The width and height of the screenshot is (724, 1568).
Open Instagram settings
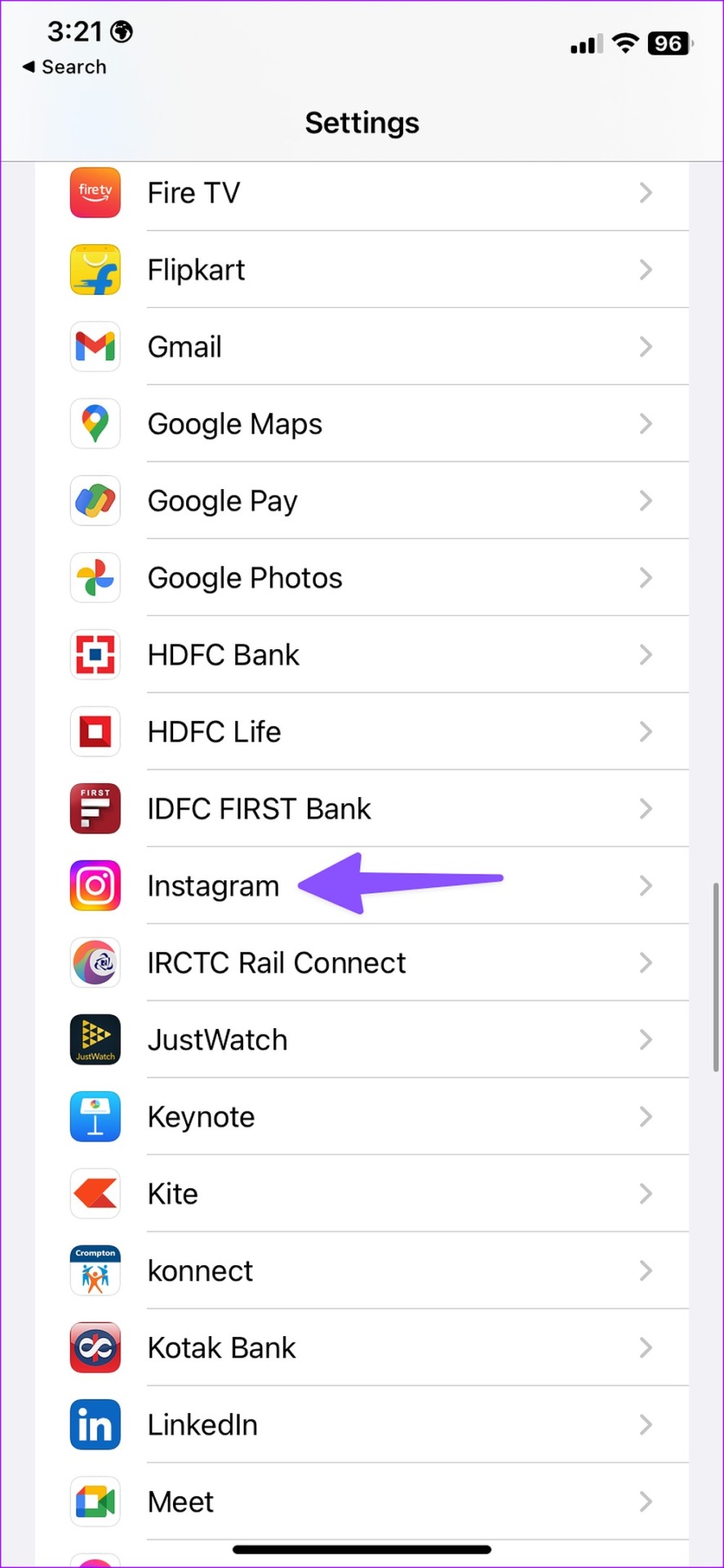point(362,885)
